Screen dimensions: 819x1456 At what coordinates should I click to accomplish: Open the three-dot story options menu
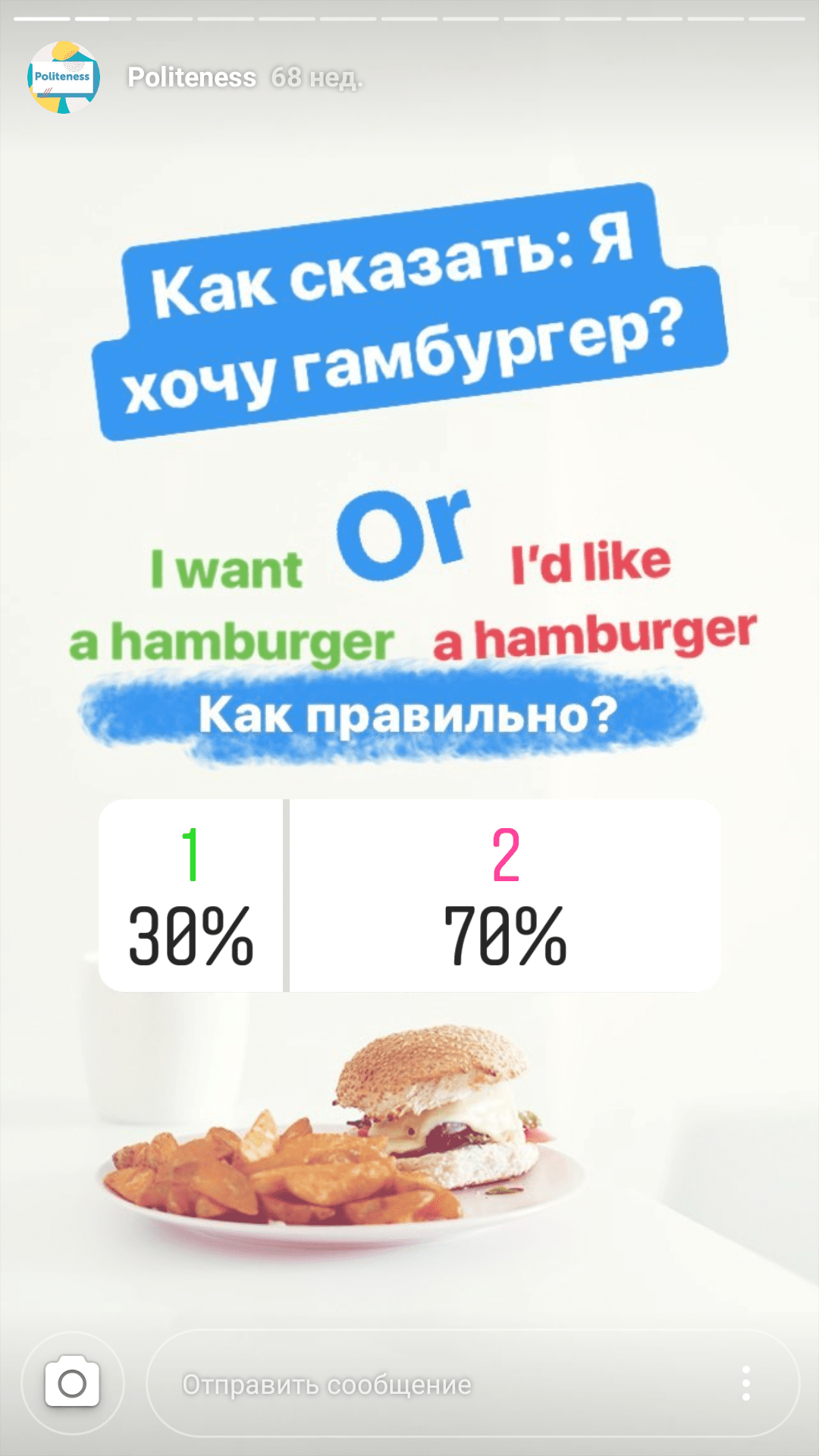click(746, 1384)
